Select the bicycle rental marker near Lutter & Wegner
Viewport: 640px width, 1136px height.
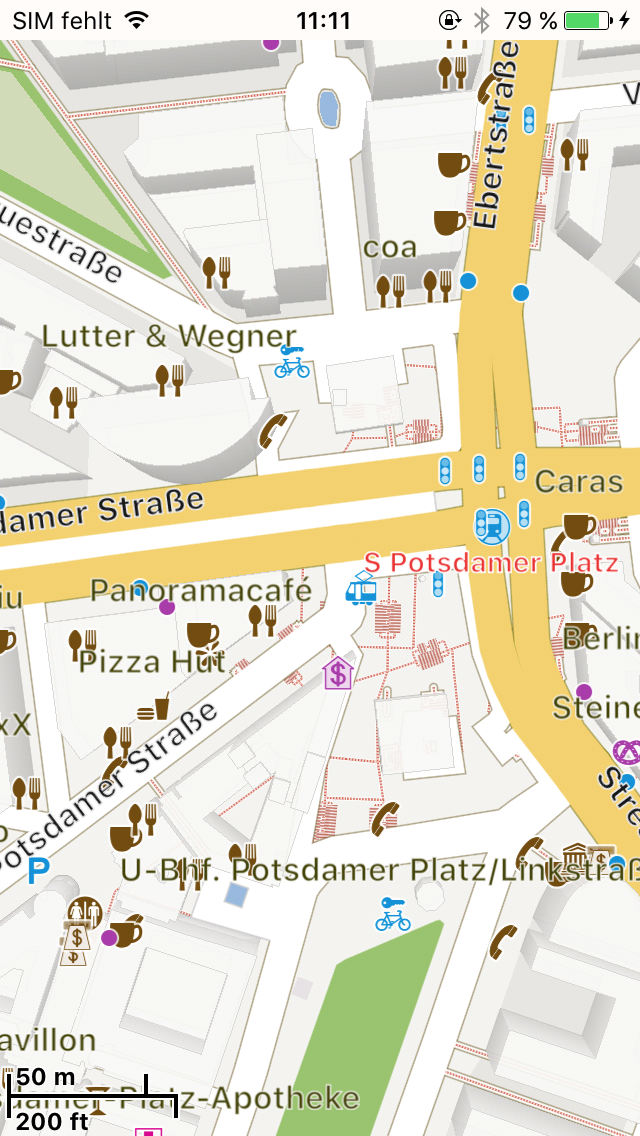pyautogui.click(x=292, y=363)
